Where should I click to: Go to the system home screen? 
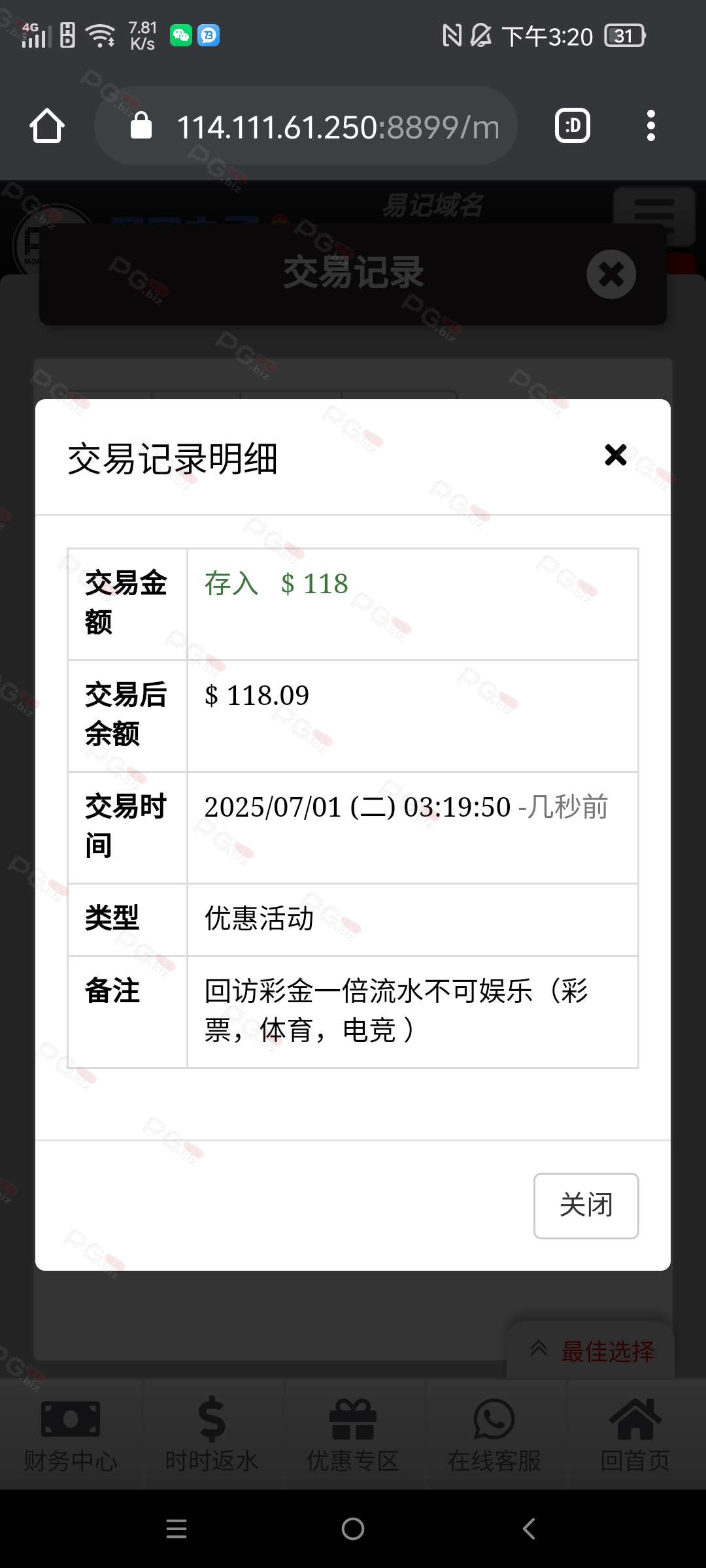point(353,1529)
